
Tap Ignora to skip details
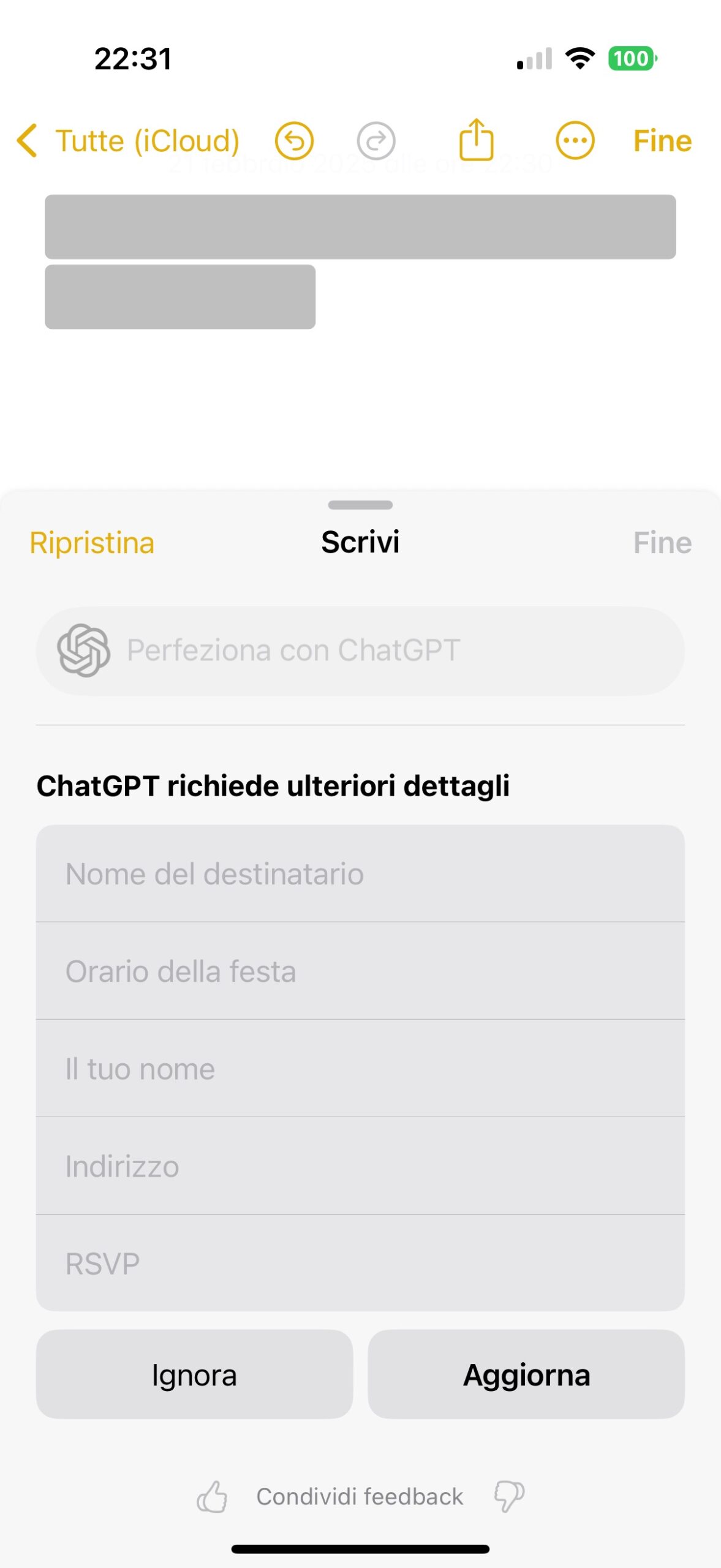pyautogui.click(x=194, y=1374)
